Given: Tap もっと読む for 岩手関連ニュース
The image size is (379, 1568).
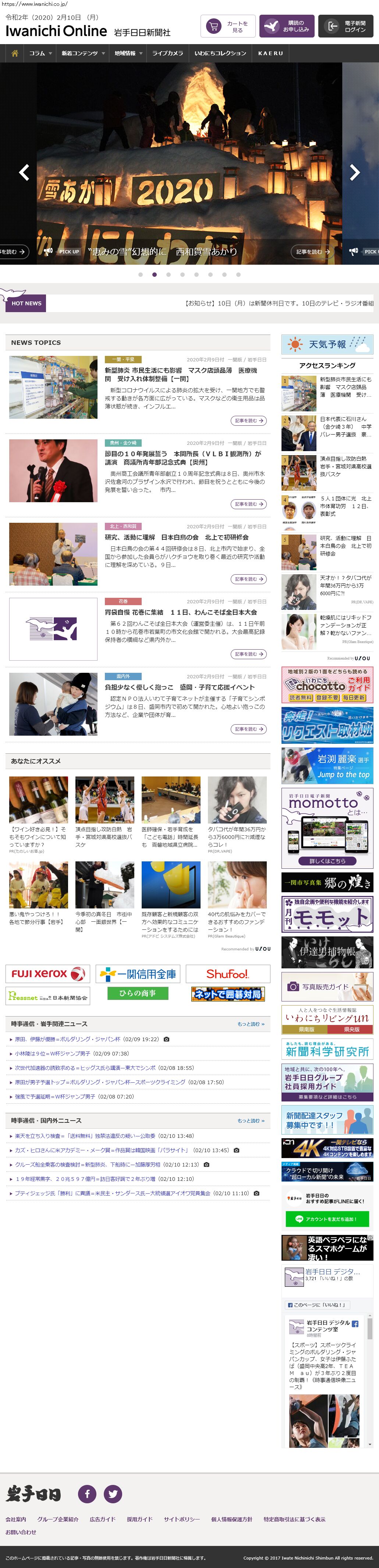Looking at the screenshot, I should (251, 1024).
